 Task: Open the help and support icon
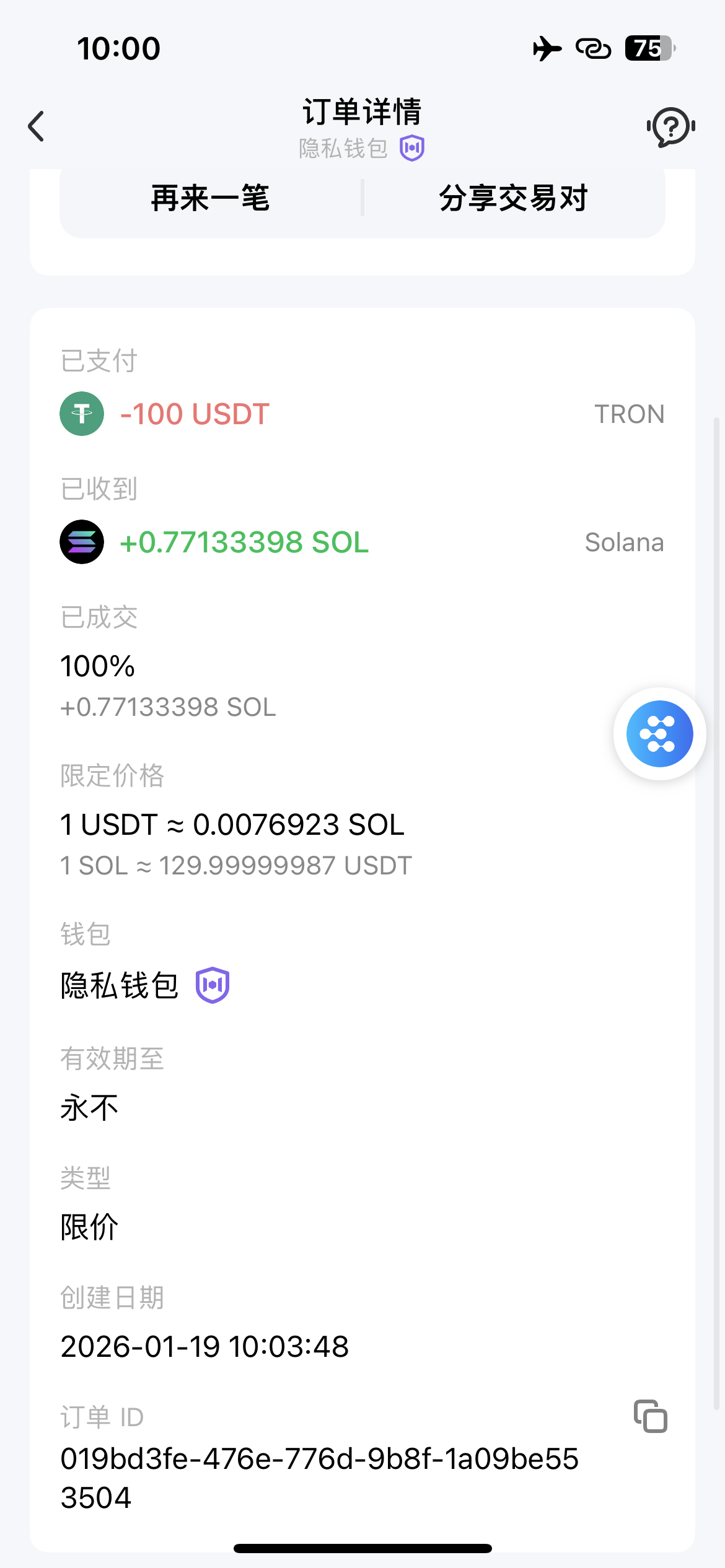coord(670,126)
